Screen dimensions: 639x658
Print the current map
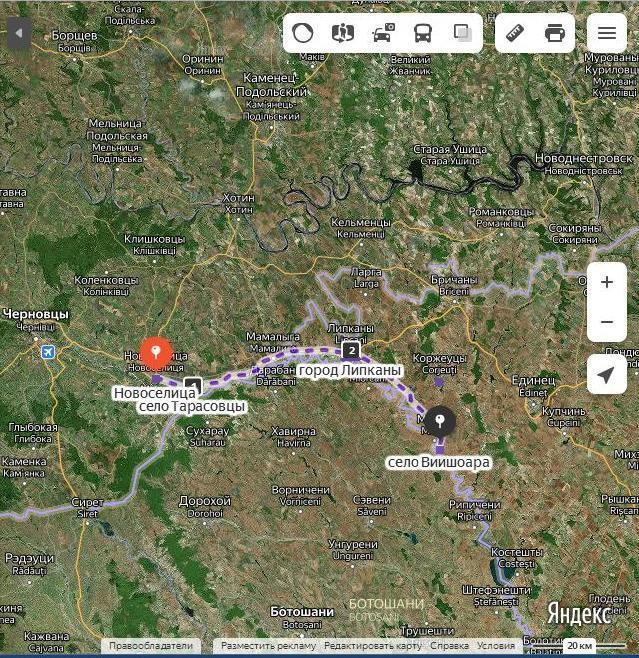(x=555, y=33)
